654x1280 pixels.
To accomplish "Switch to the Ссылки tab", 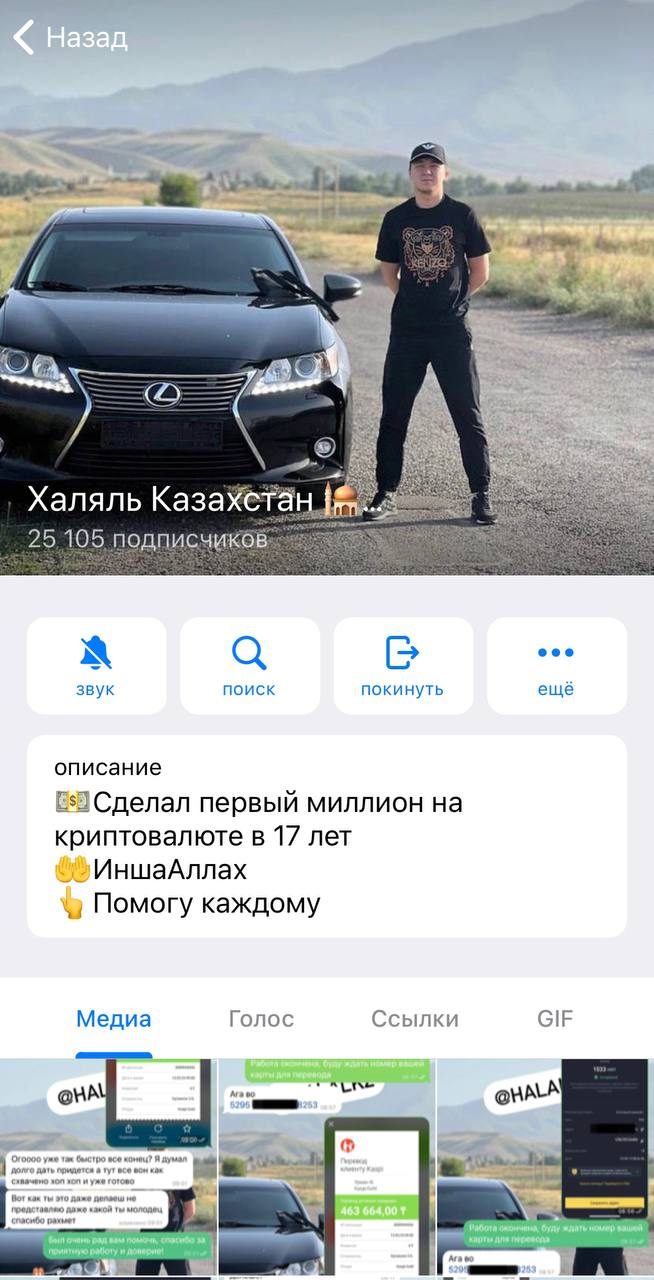I will (414, 1019).
